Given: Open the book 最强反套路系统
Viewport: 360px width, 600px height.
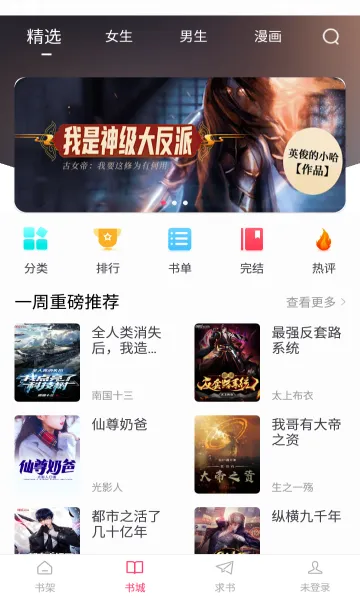Looking at the screenshot, I should (x=270, y=362).
